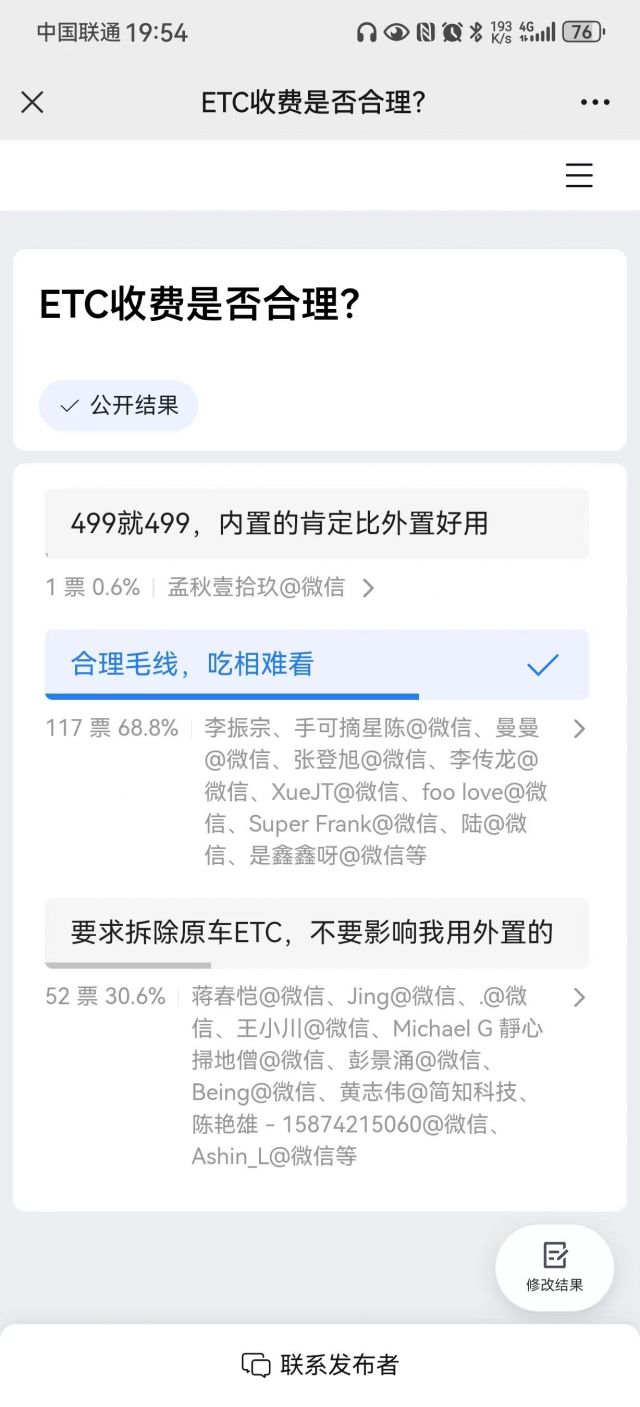Open the three-dot overflow menu
640x1407 pixels.
595,102
